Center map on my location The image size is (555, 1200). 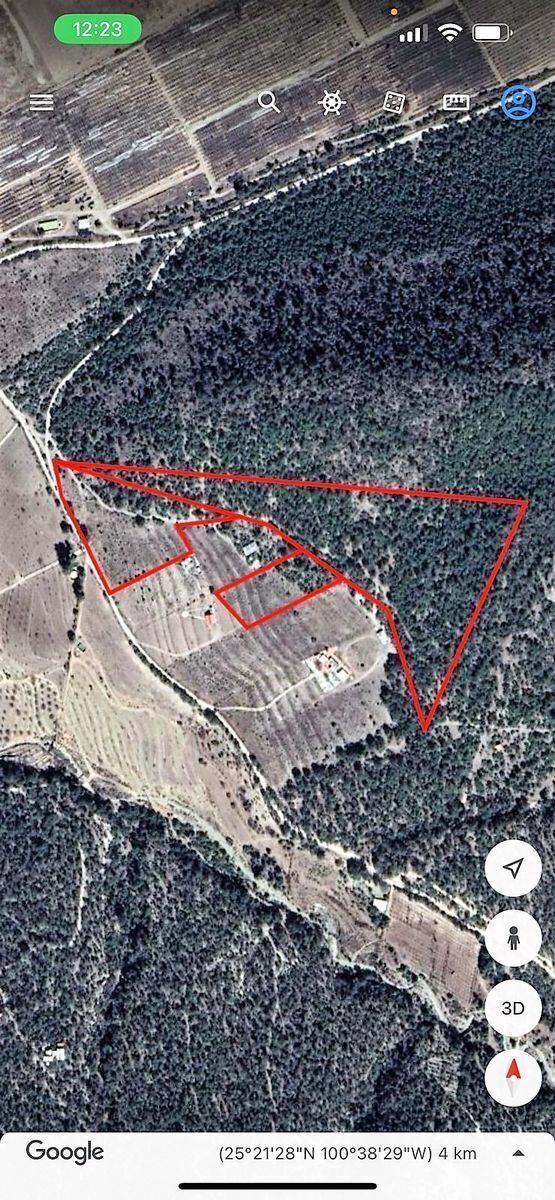[513, 868]
